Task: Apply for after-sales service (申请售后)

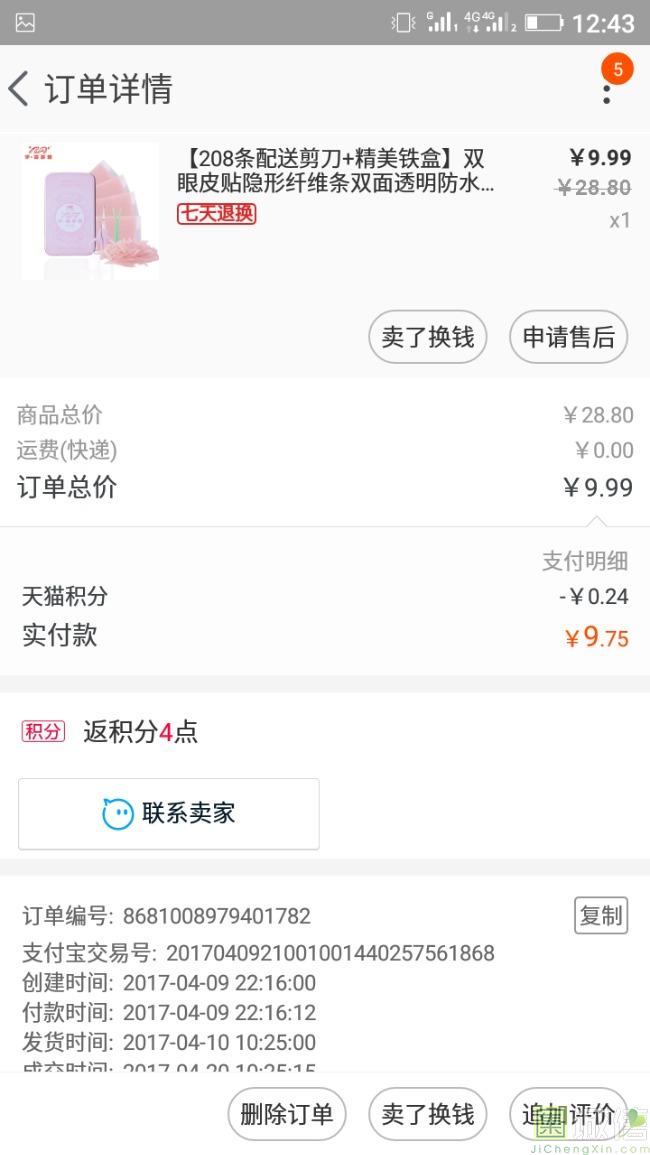Action: pos(568,337)
